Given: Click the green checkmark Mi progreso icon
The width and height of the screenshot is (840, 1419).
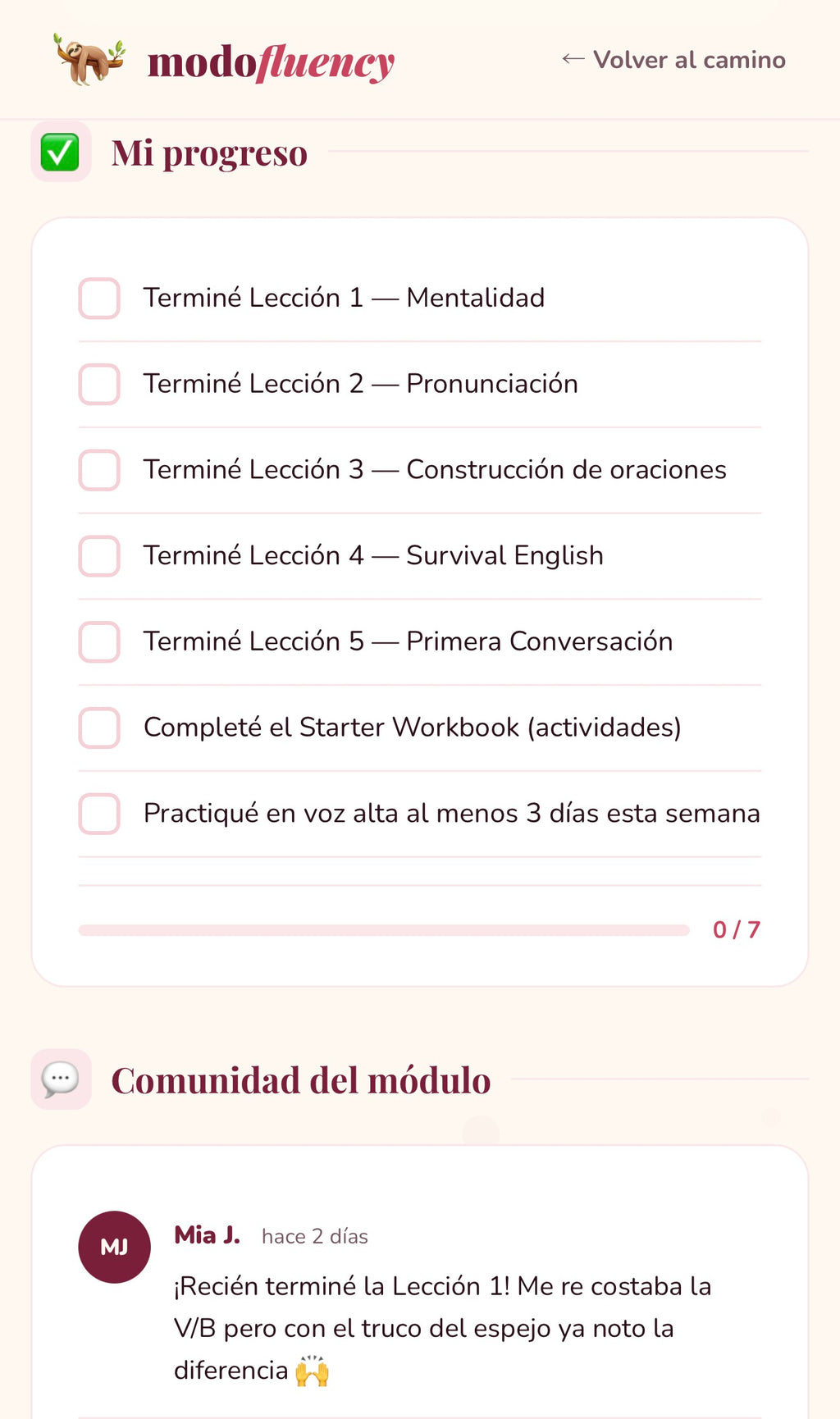Looking at the screenshot, I should (61, 152).
